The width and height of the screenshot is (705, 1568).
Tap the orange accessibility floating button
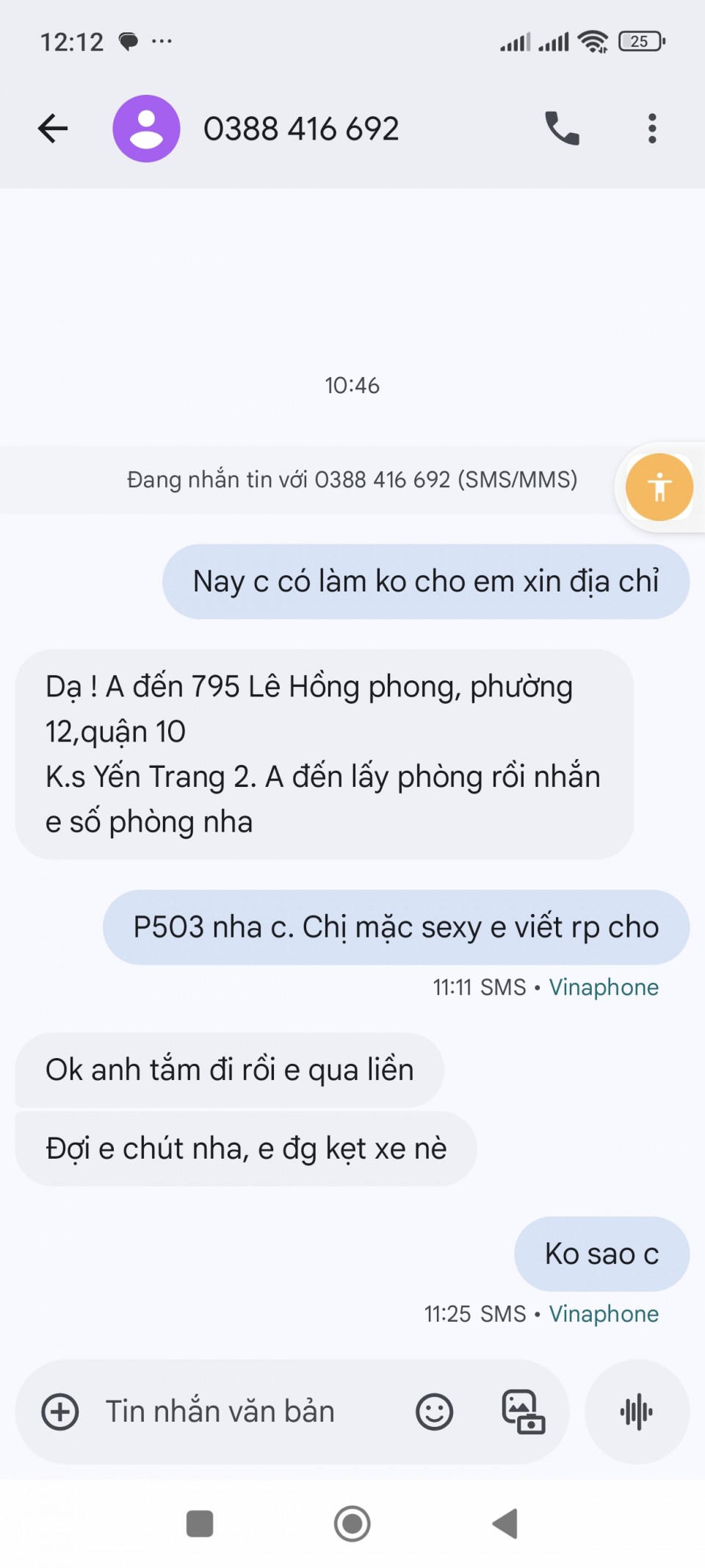659,487
